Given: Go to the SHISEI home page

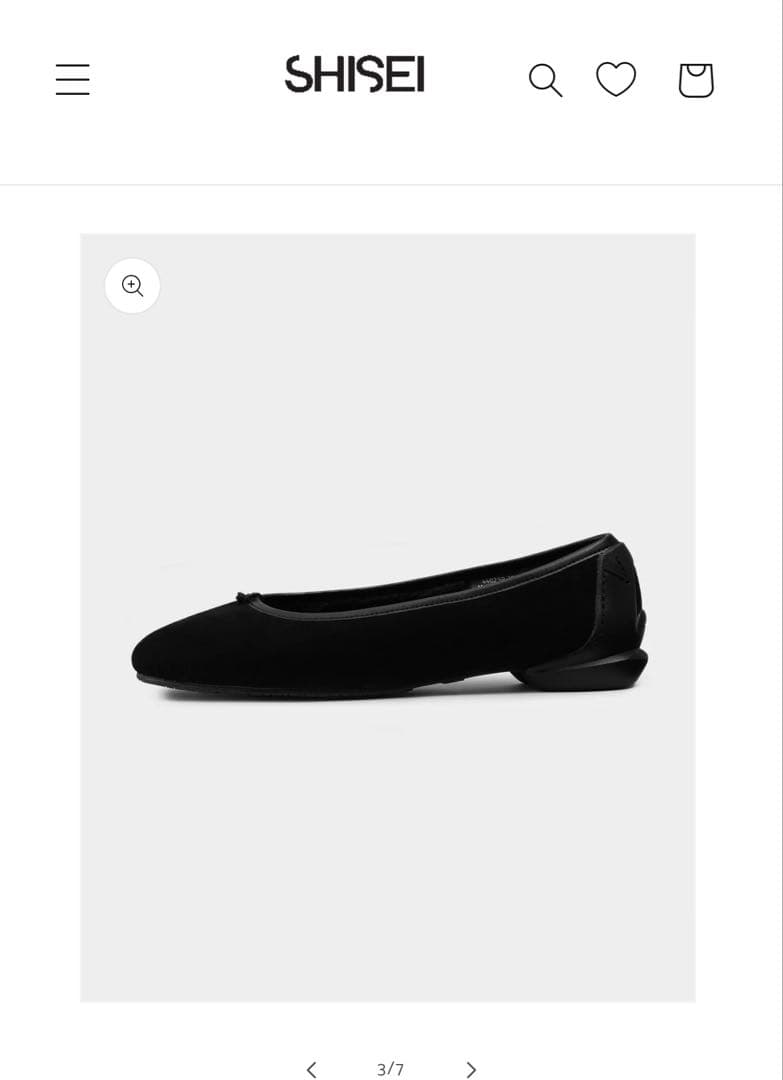Looking at the screenshot, I should coord(355,75).
